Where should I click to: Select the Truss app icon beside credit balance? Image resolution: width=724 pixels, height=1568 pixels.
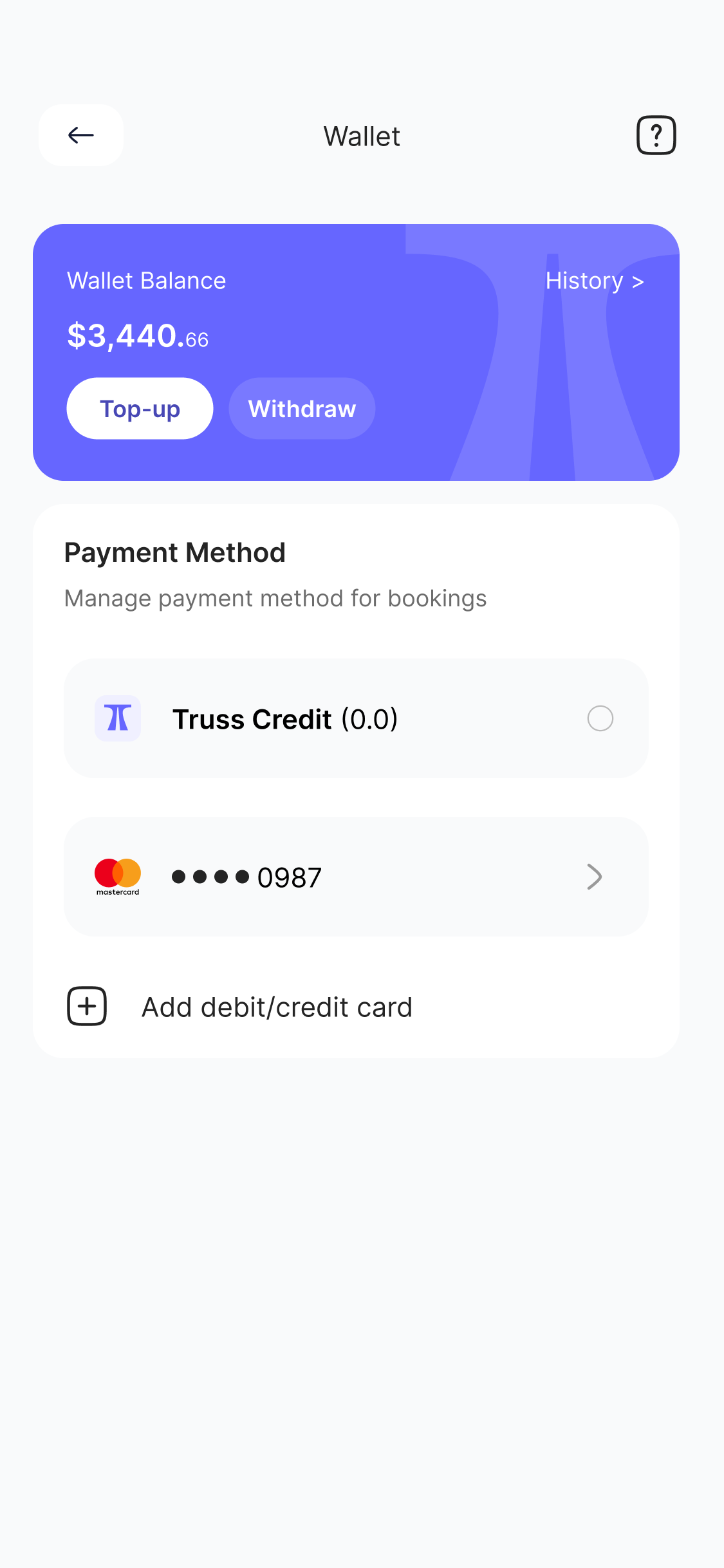point(118,718)
